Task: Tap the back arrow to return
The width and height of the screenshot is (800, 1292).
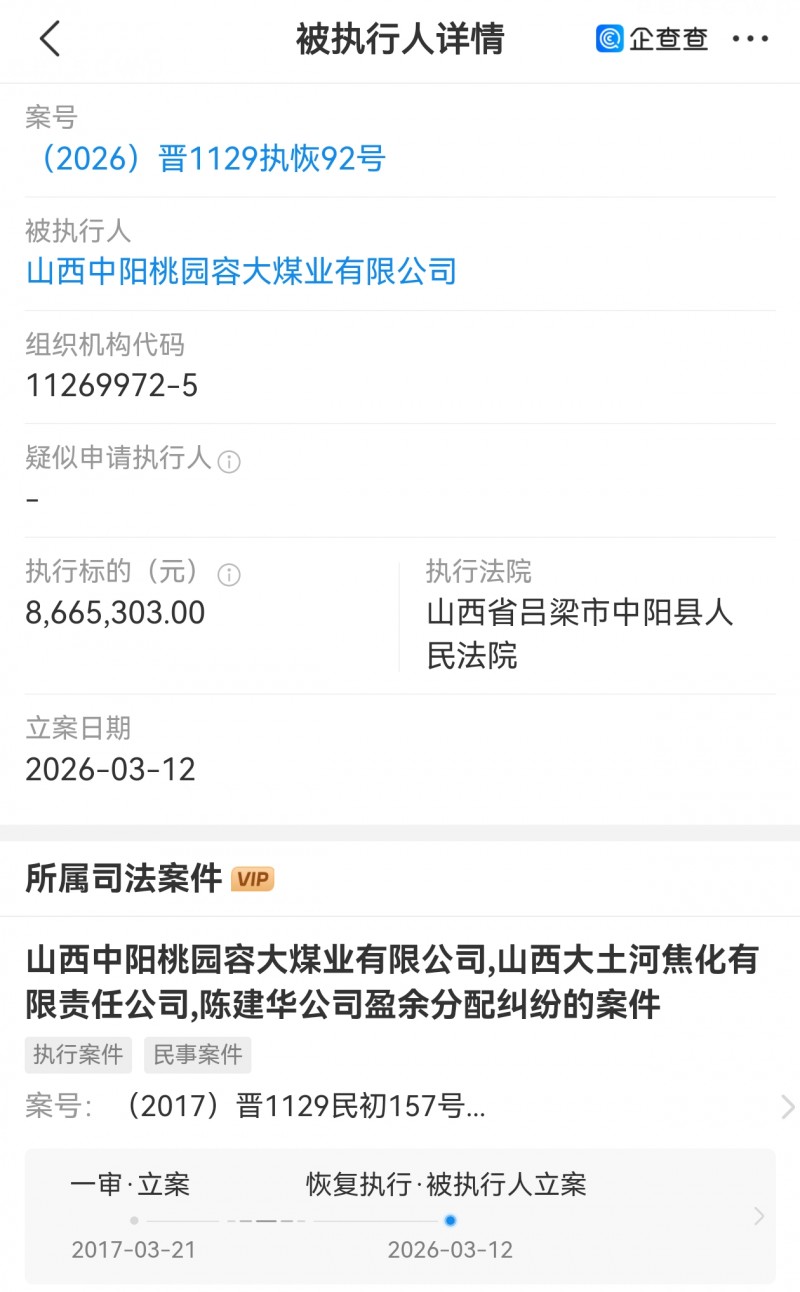Action: tap(48, 40)
